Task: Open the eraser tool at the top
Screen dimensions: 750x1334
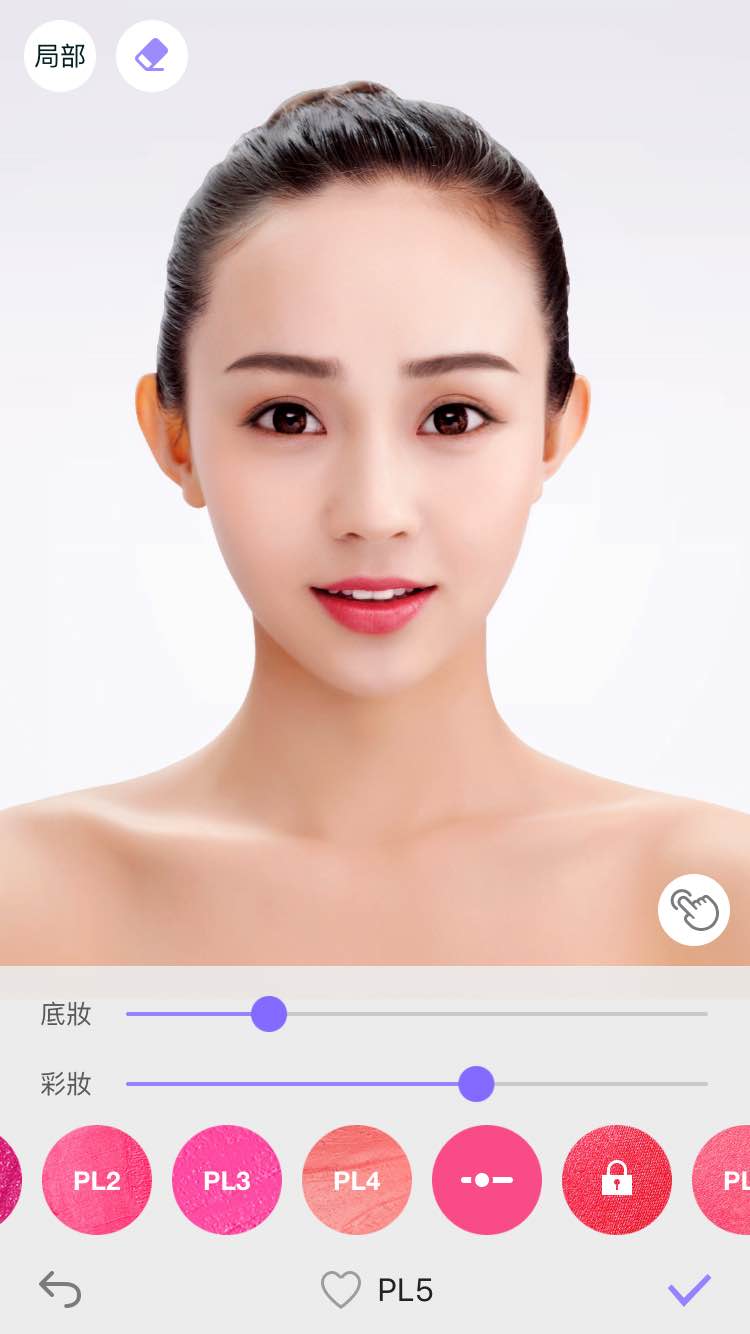Action: point(151,57)
